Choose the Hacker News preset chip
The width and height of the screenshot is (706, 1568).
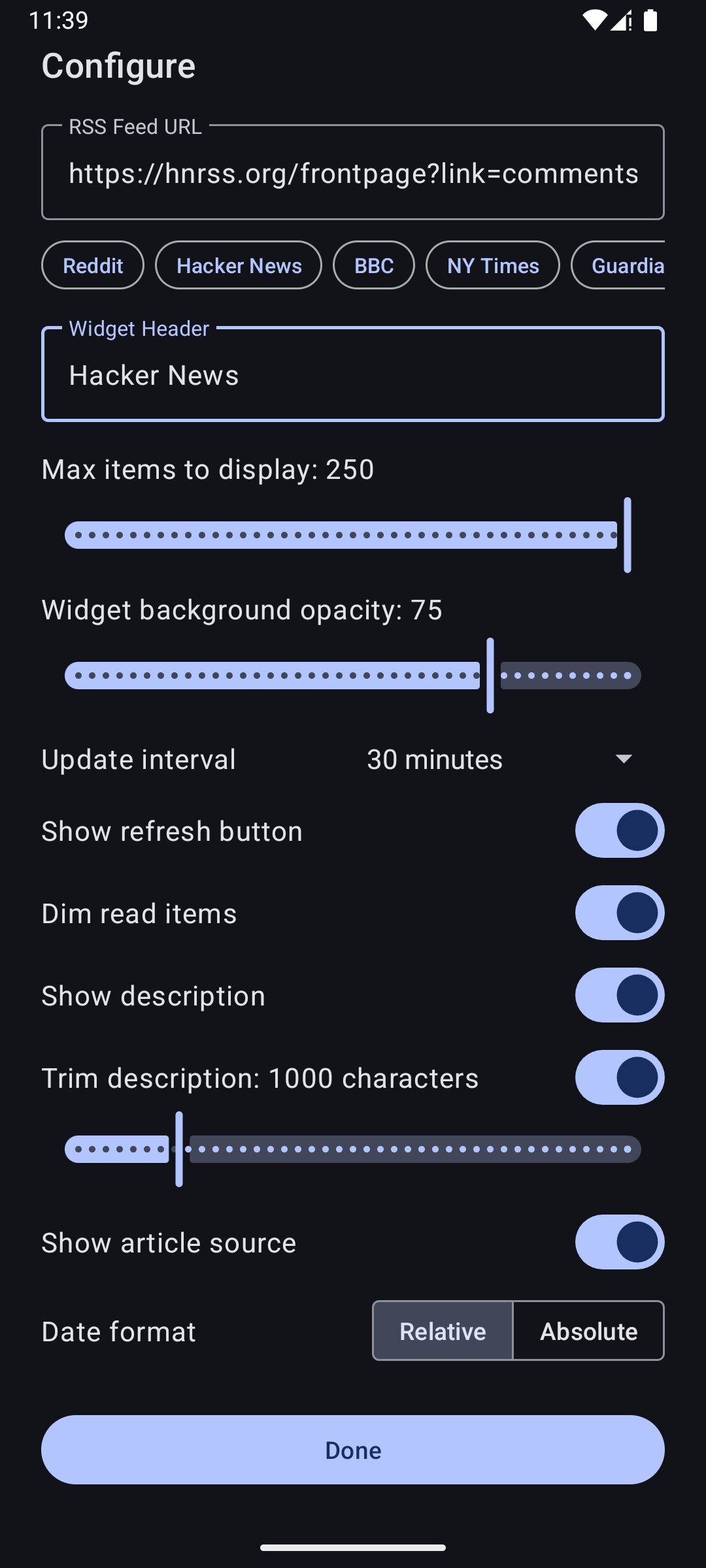coord(239,265)
